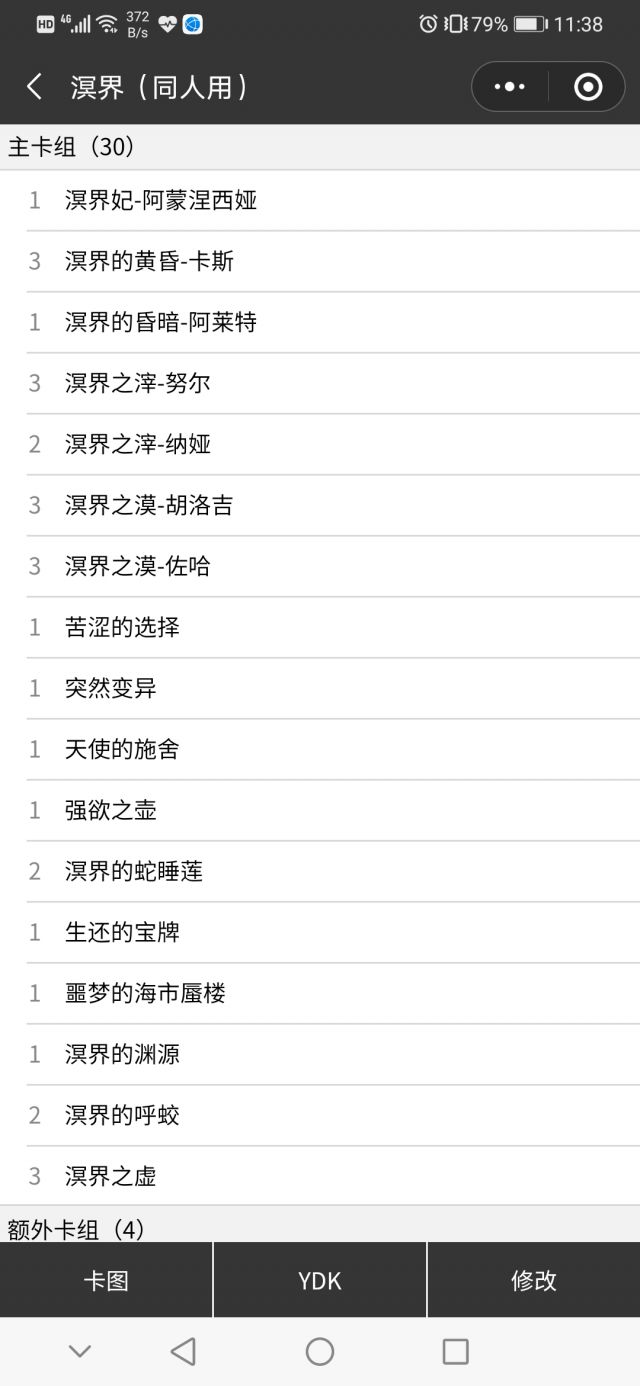This screenshot has height=1386, width=640.
Task: Open card 噩梦的海市蜃楼
Action: (145, 993)
